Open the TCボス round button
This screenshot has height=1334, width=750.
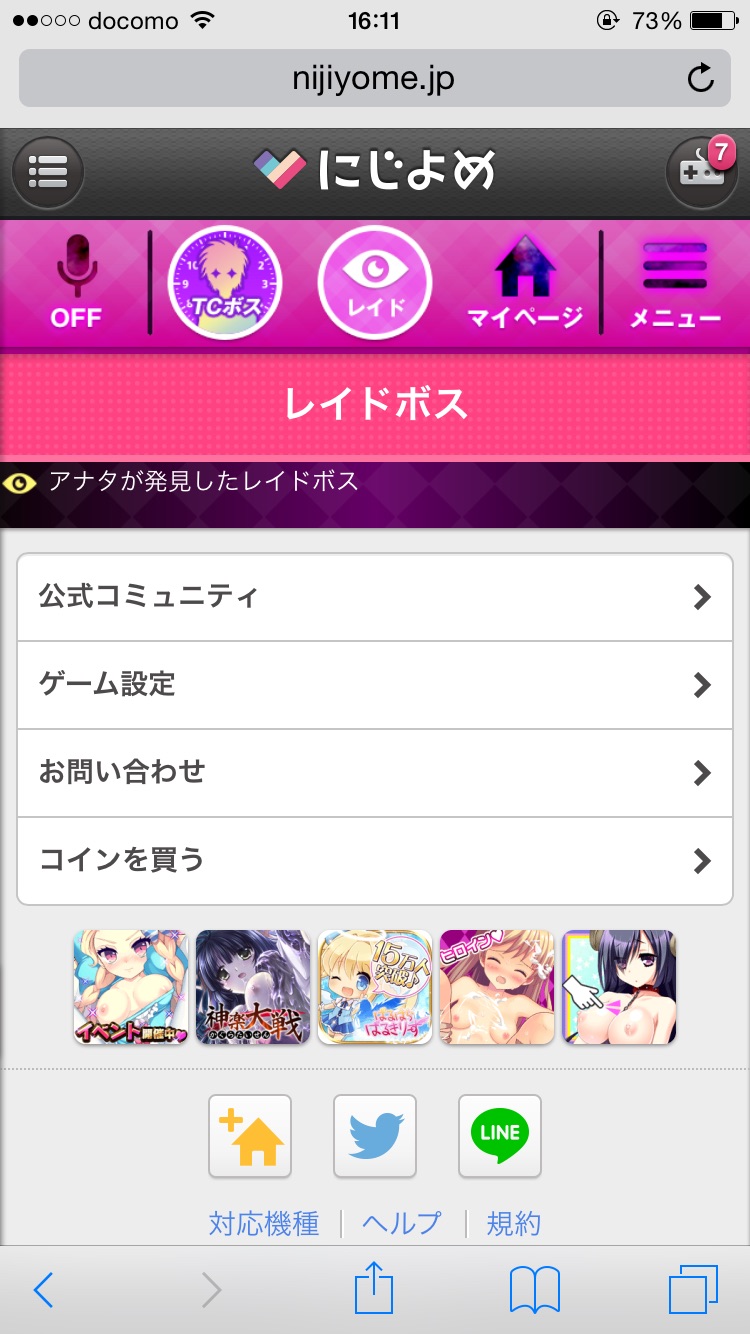pyautogui.click(x=225, y=283)
